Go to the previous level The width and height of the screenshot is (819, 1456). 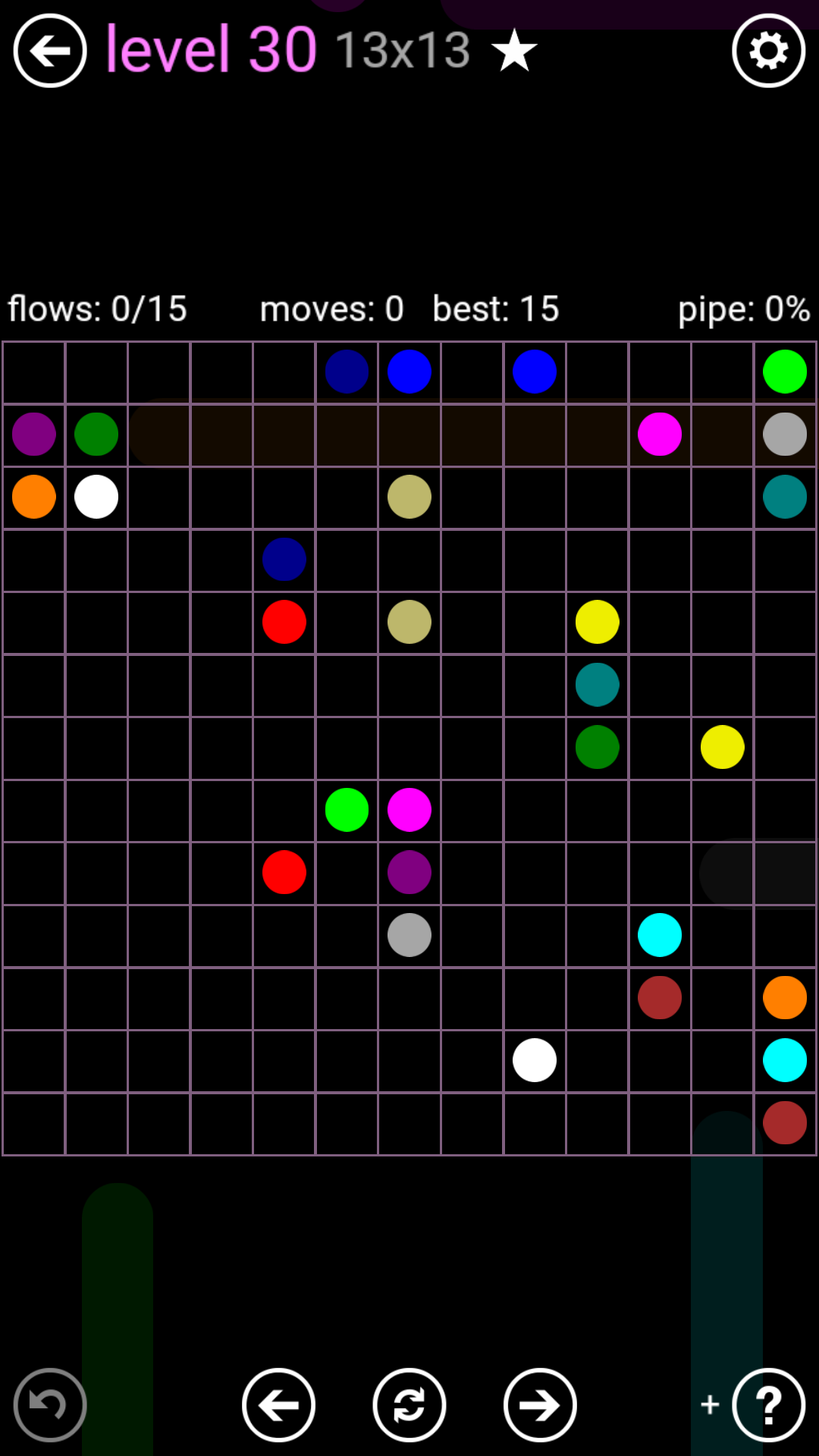[x=278, y=1404]
